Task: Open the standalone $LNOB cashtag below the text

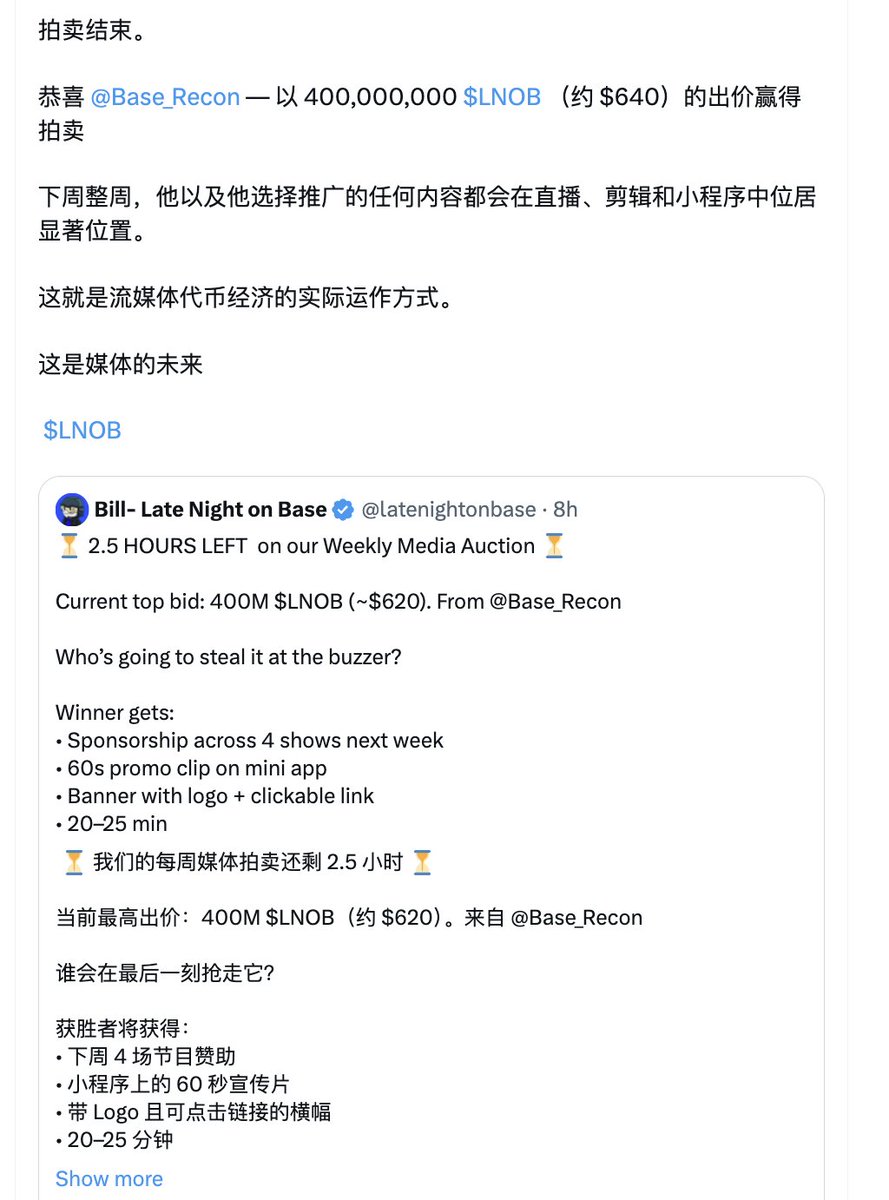Action: [82, 430]
